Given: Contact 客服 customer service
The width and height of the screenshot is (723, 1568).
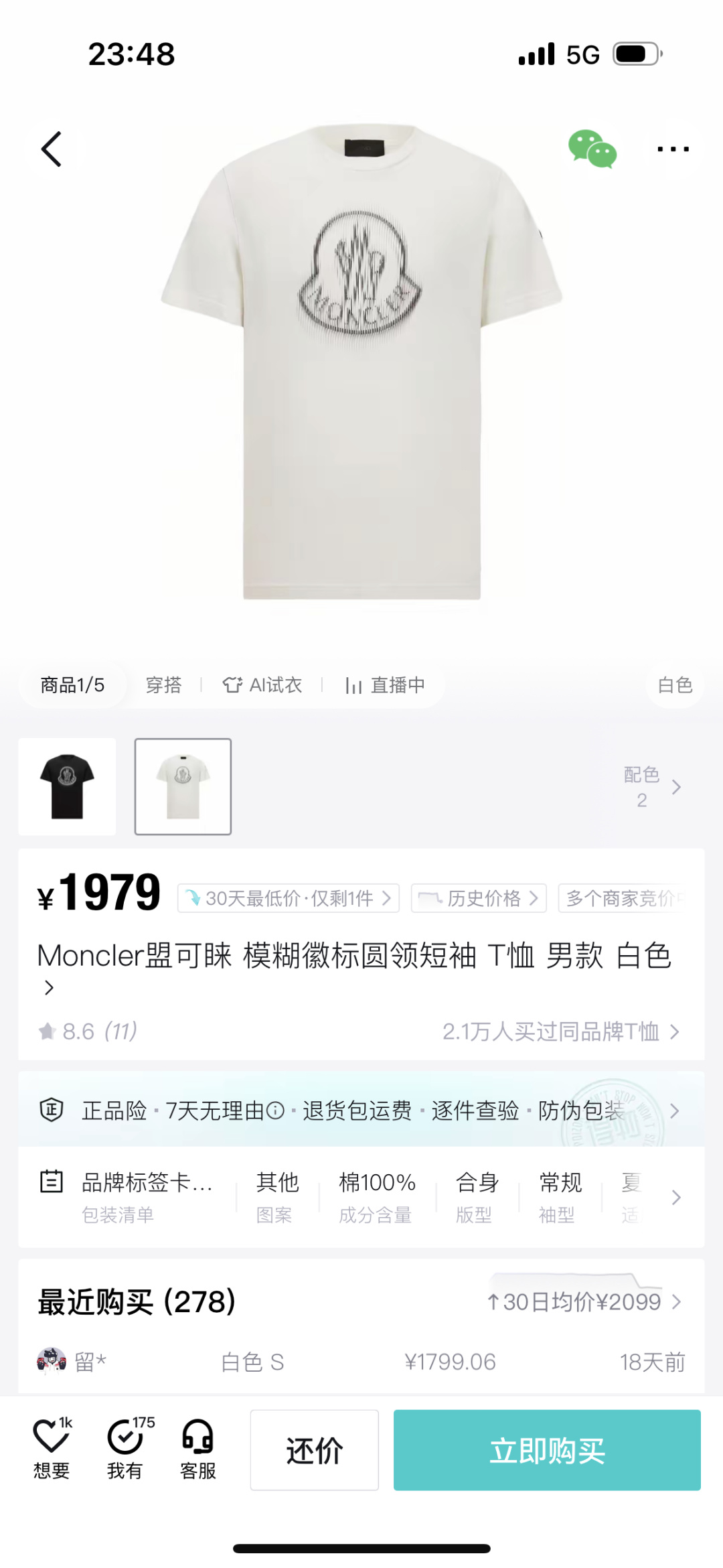Looking at the screenshot, I should click(x=198, y=1449).
